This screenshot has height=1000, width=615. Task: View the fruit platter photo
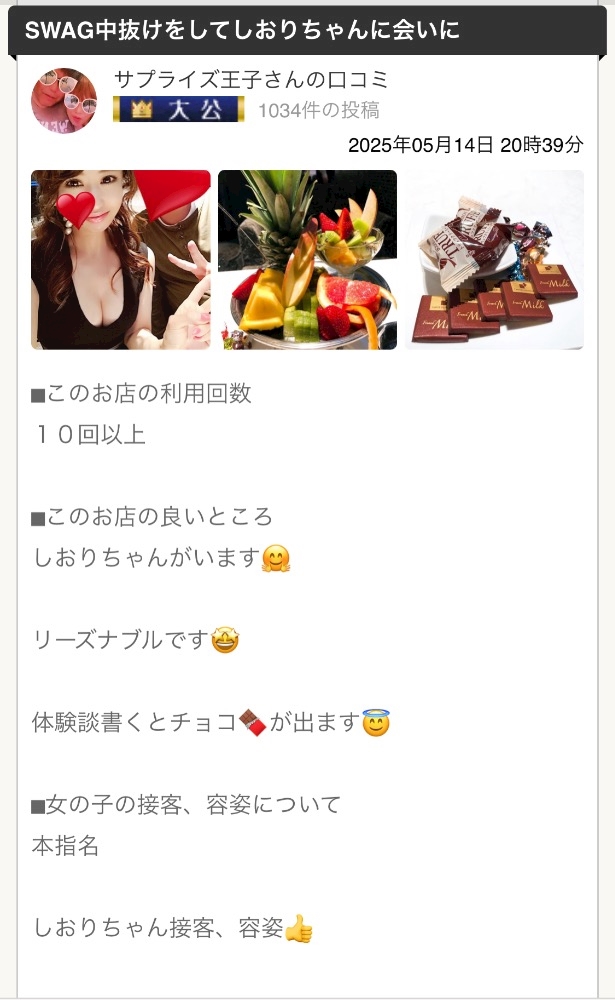[307, 260]
